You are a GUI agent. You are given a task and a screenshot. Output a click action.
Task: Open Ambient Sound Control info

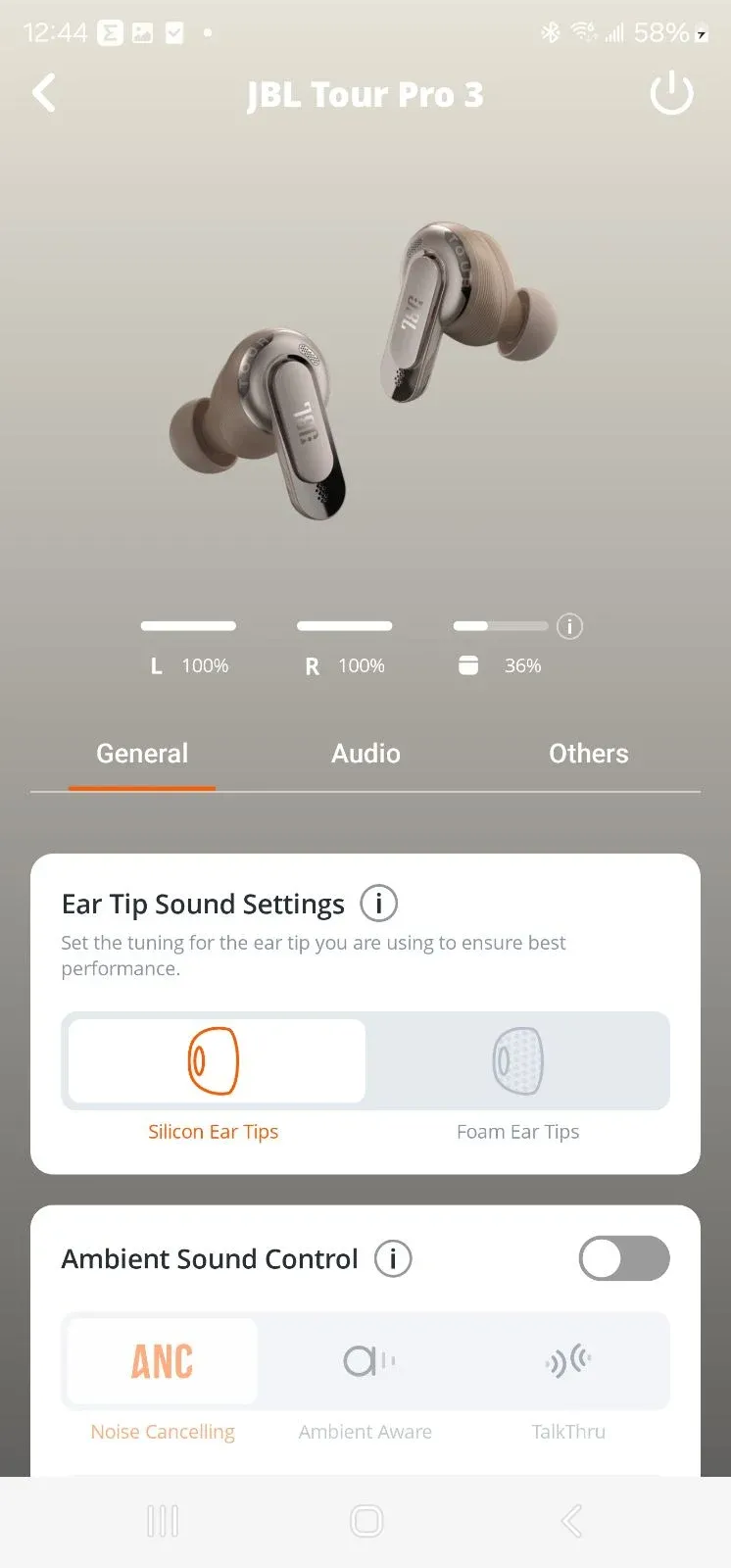tap(393, 1258)
